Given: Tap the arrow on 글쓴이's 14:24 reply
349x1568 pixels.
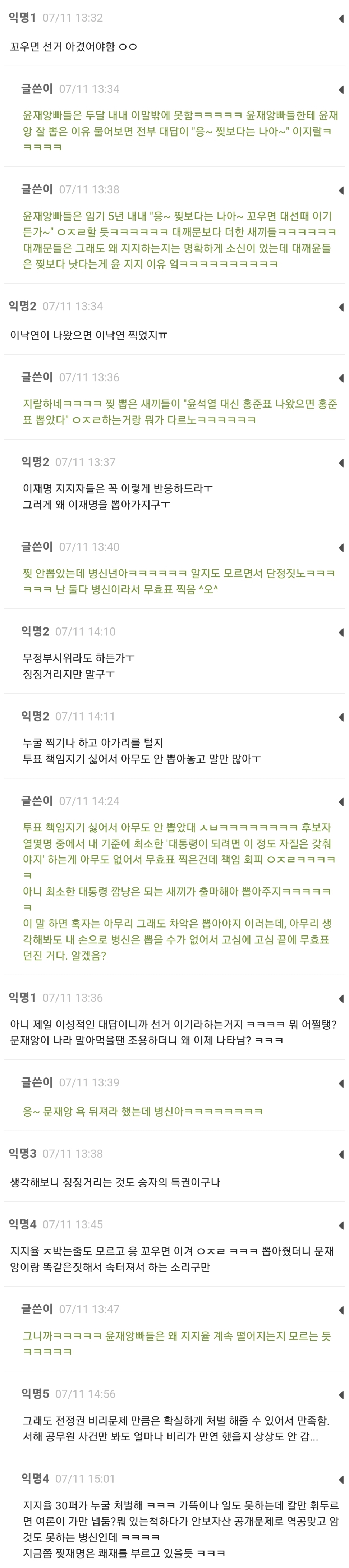Looking at the screenshot, I should (x=341, y=802).
